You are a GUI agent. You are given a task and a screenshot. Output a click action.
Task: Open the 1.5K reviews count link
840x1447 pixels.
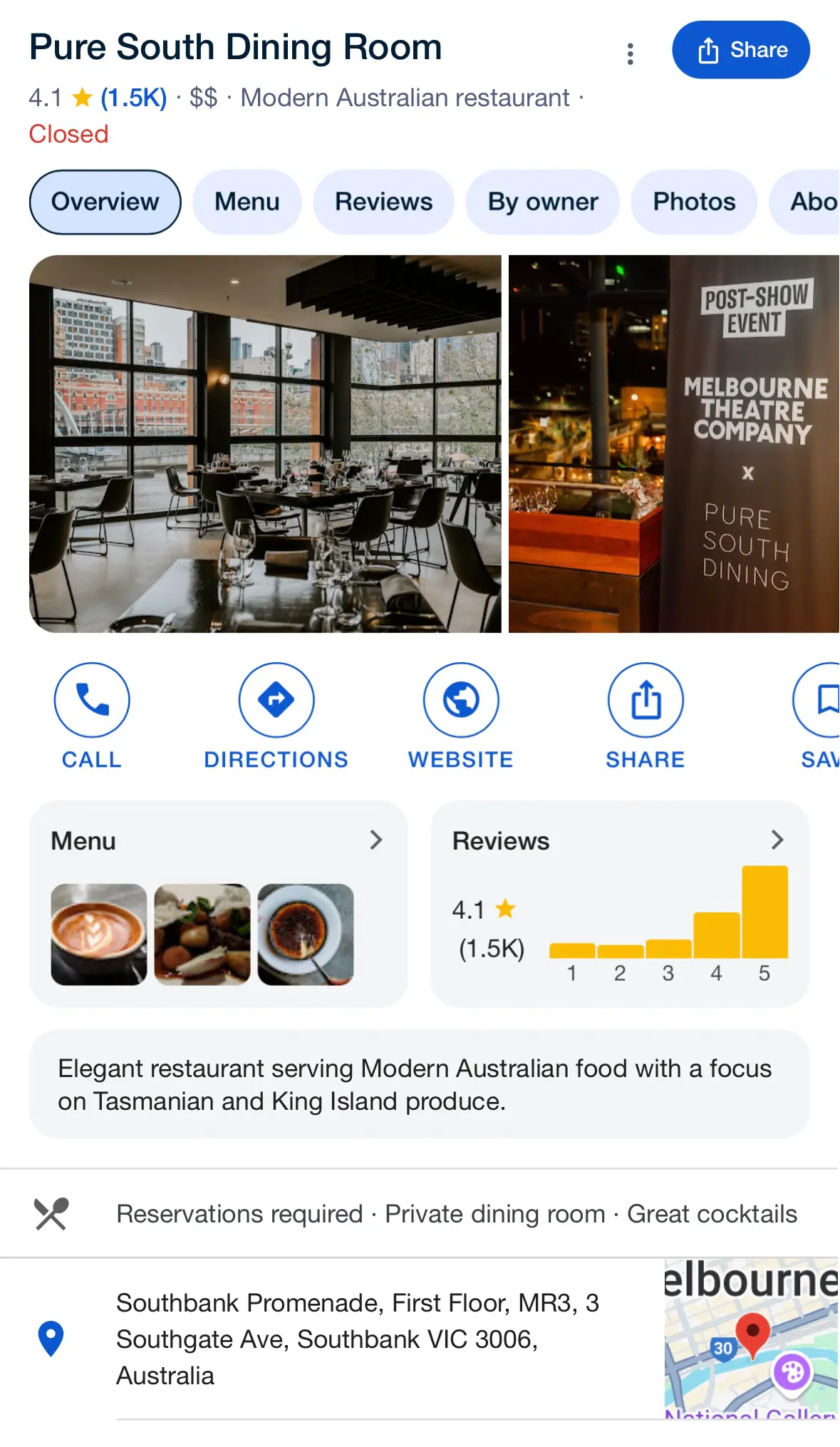point(133,98)
